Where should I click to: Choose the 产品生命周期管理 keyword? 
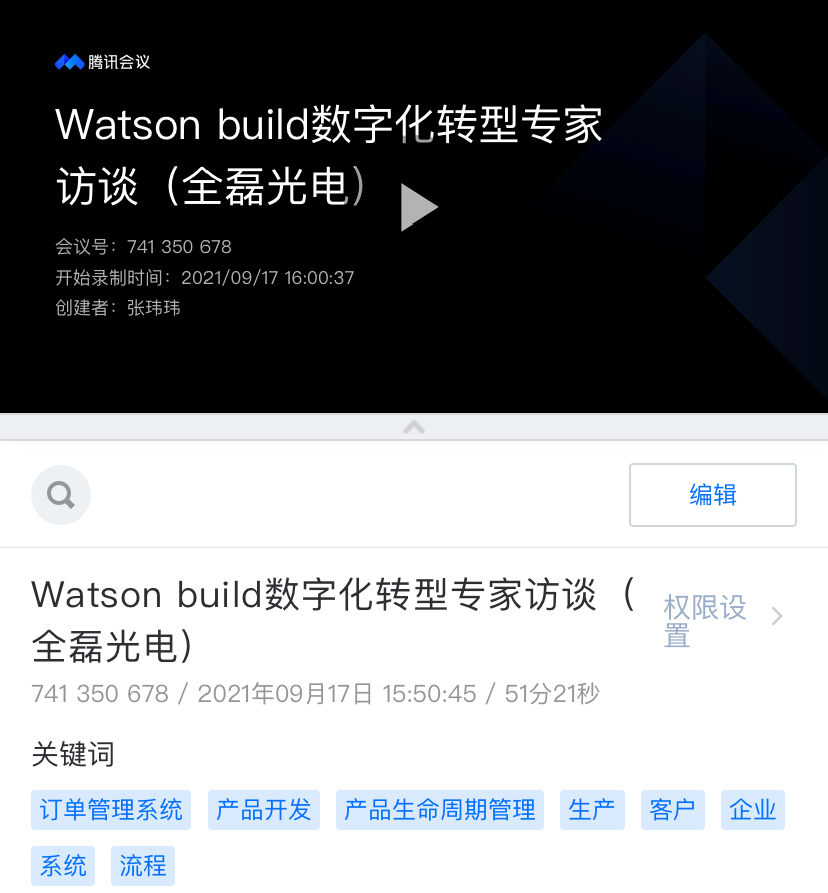[x=440, y=810]
